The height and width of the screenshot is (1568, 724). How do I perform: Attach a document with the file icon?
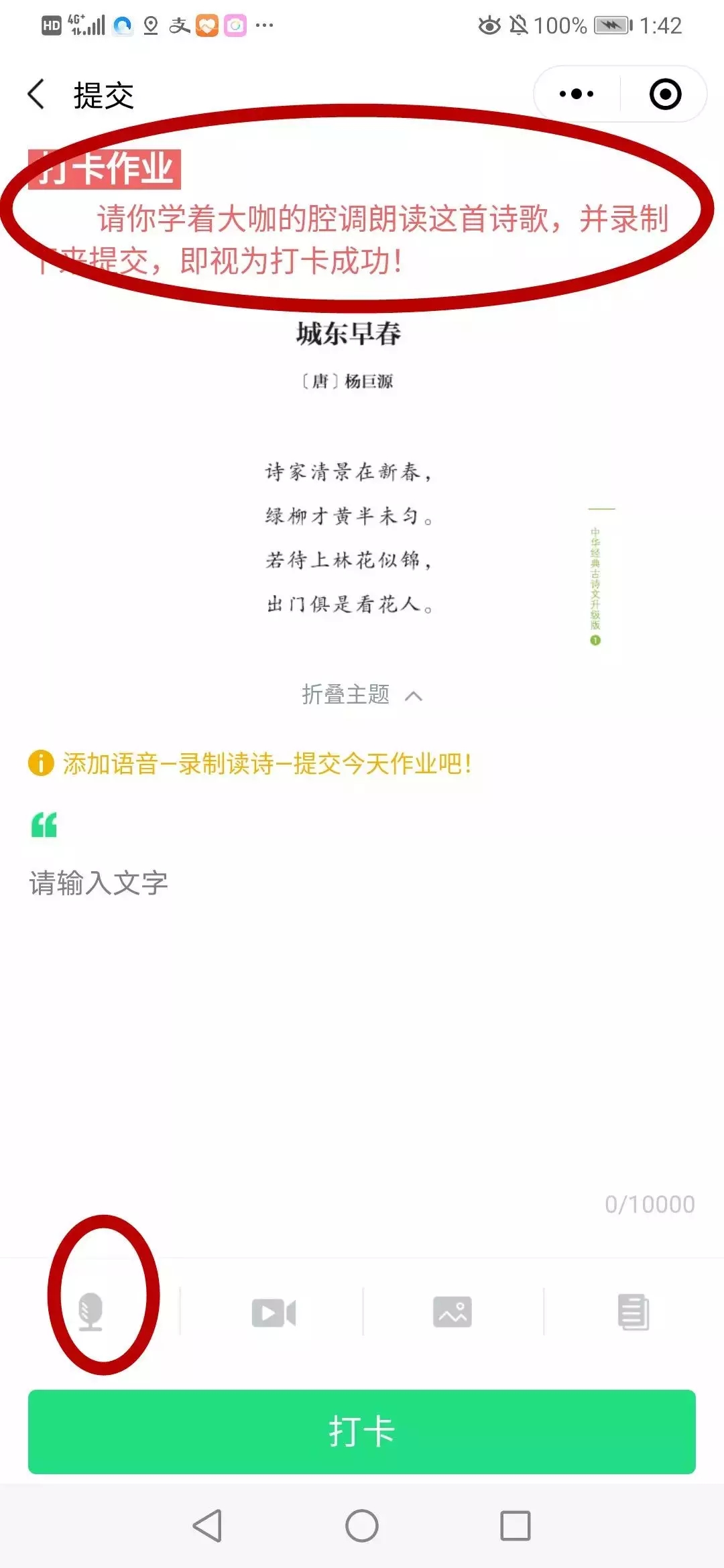(633, 1312)
